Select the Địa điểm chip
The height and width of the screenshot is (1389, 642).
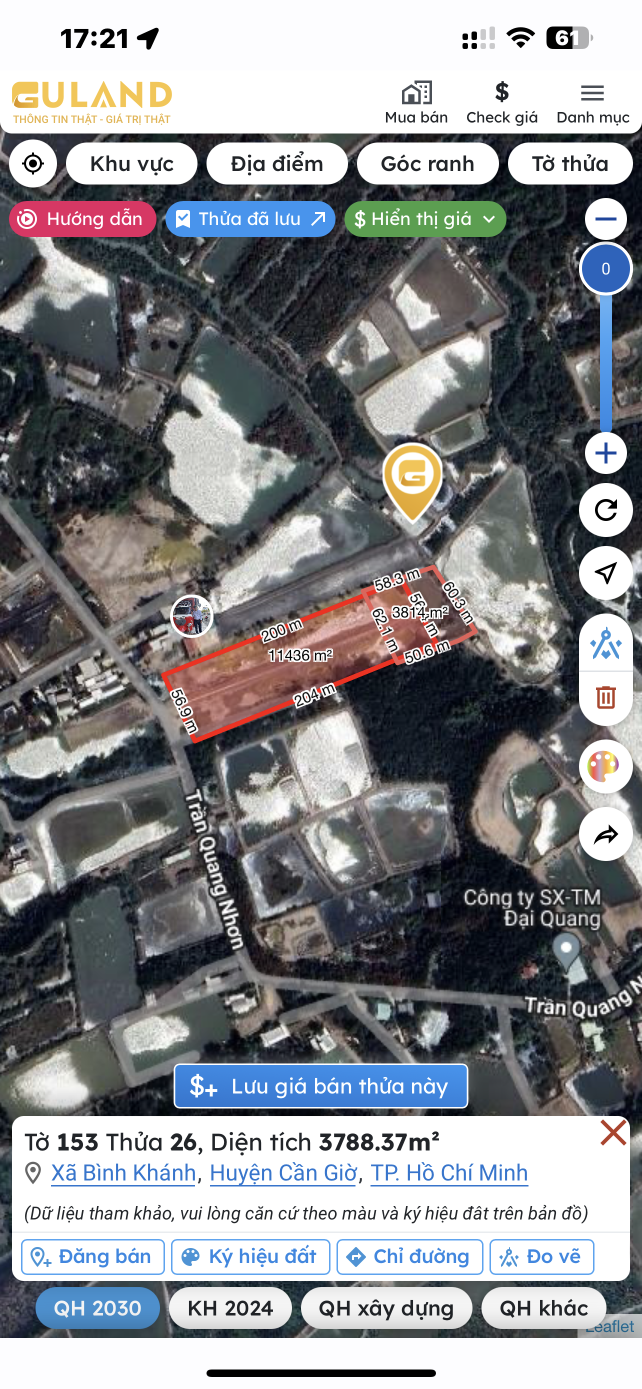pos(277,164)
